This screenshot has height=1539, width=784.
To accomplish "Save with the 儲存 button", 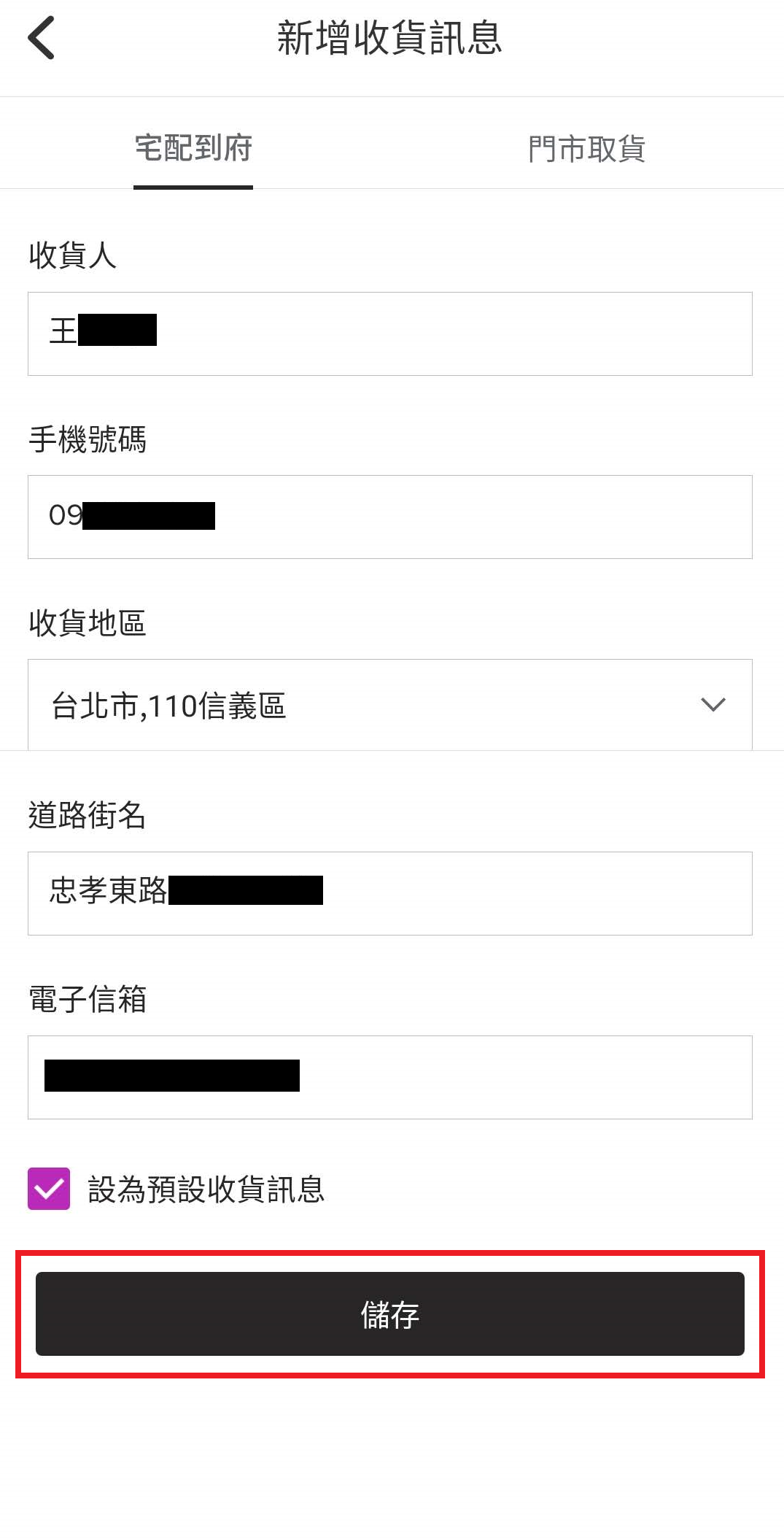I will click(389, 1314).
